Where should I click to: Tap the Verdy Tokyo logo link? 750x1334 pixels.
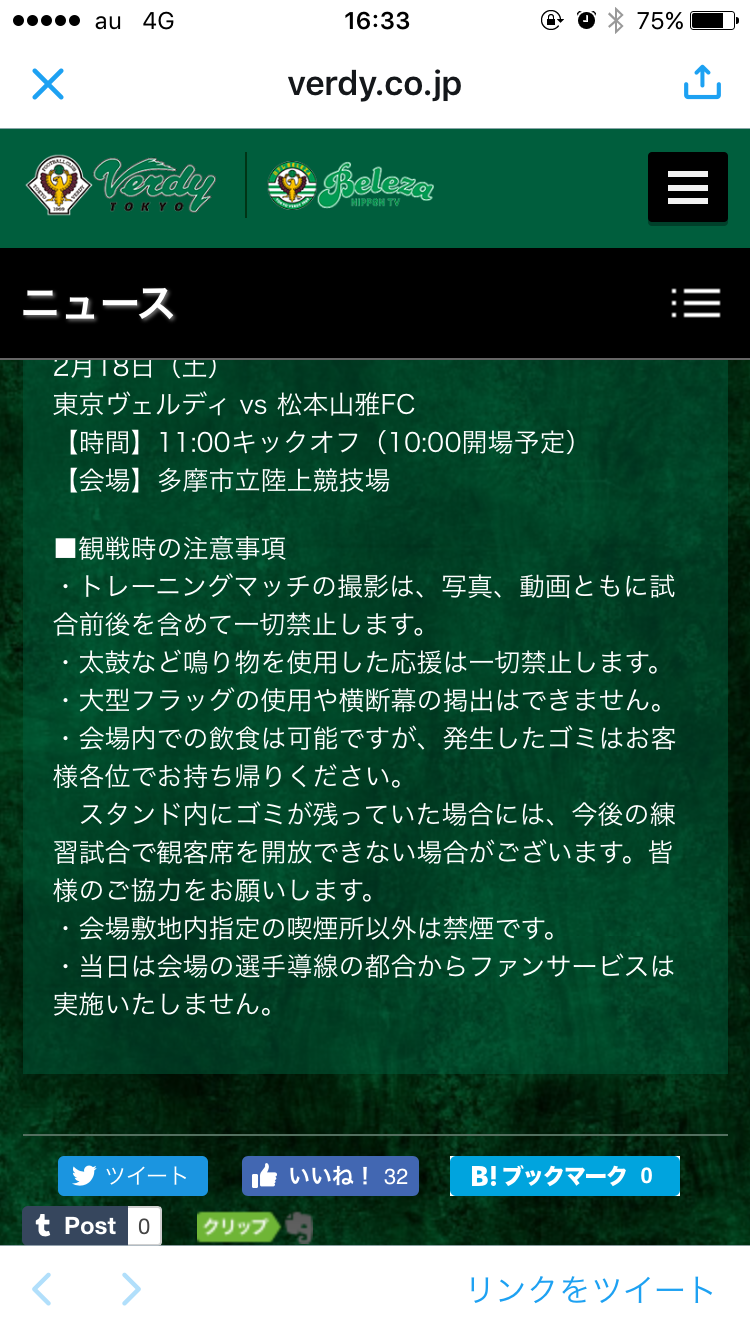tap(121, 185)
